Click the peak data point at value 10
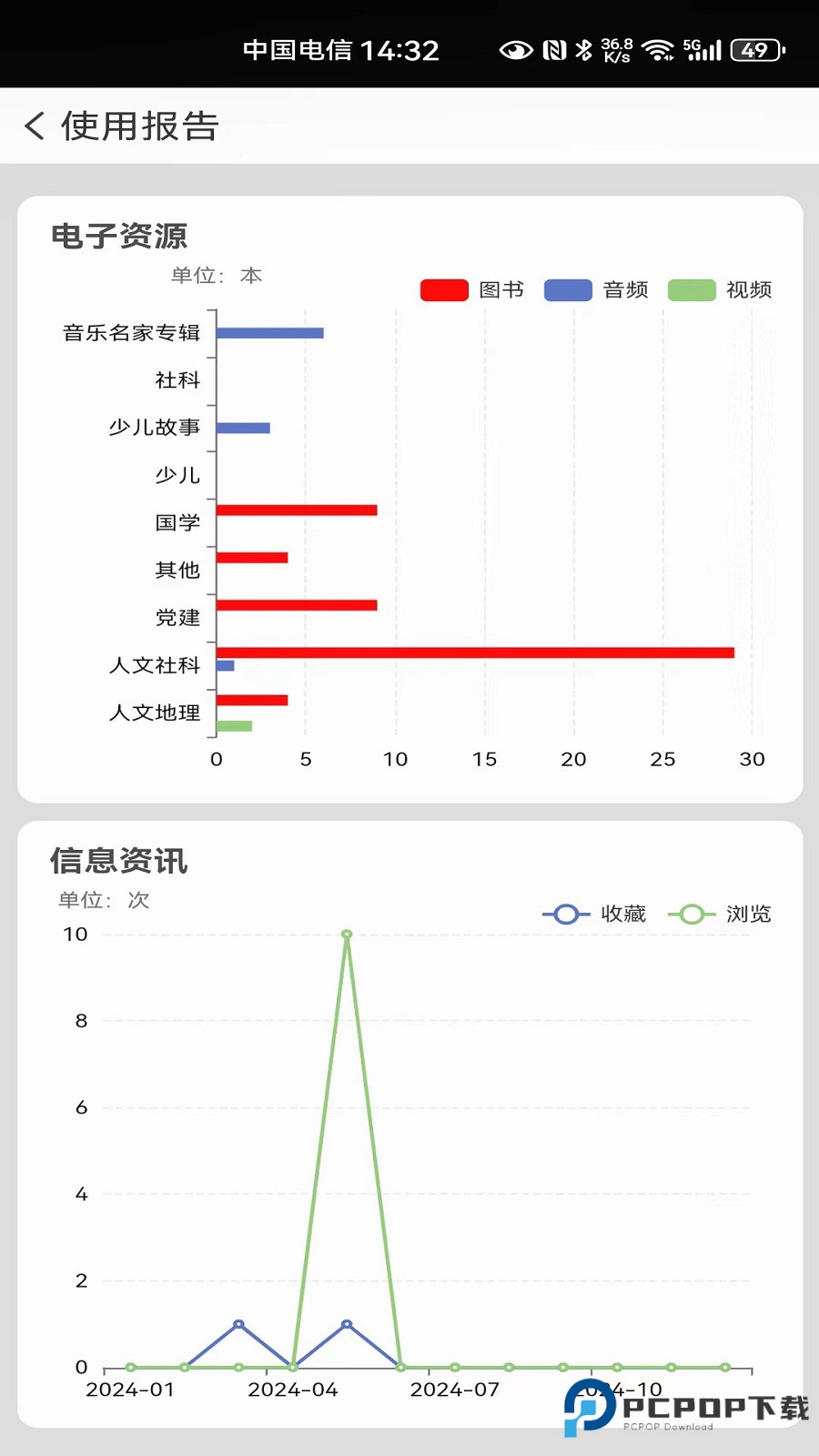Image resolution: width=819 pixels, height=1456 pixels. tap(346, 934)
